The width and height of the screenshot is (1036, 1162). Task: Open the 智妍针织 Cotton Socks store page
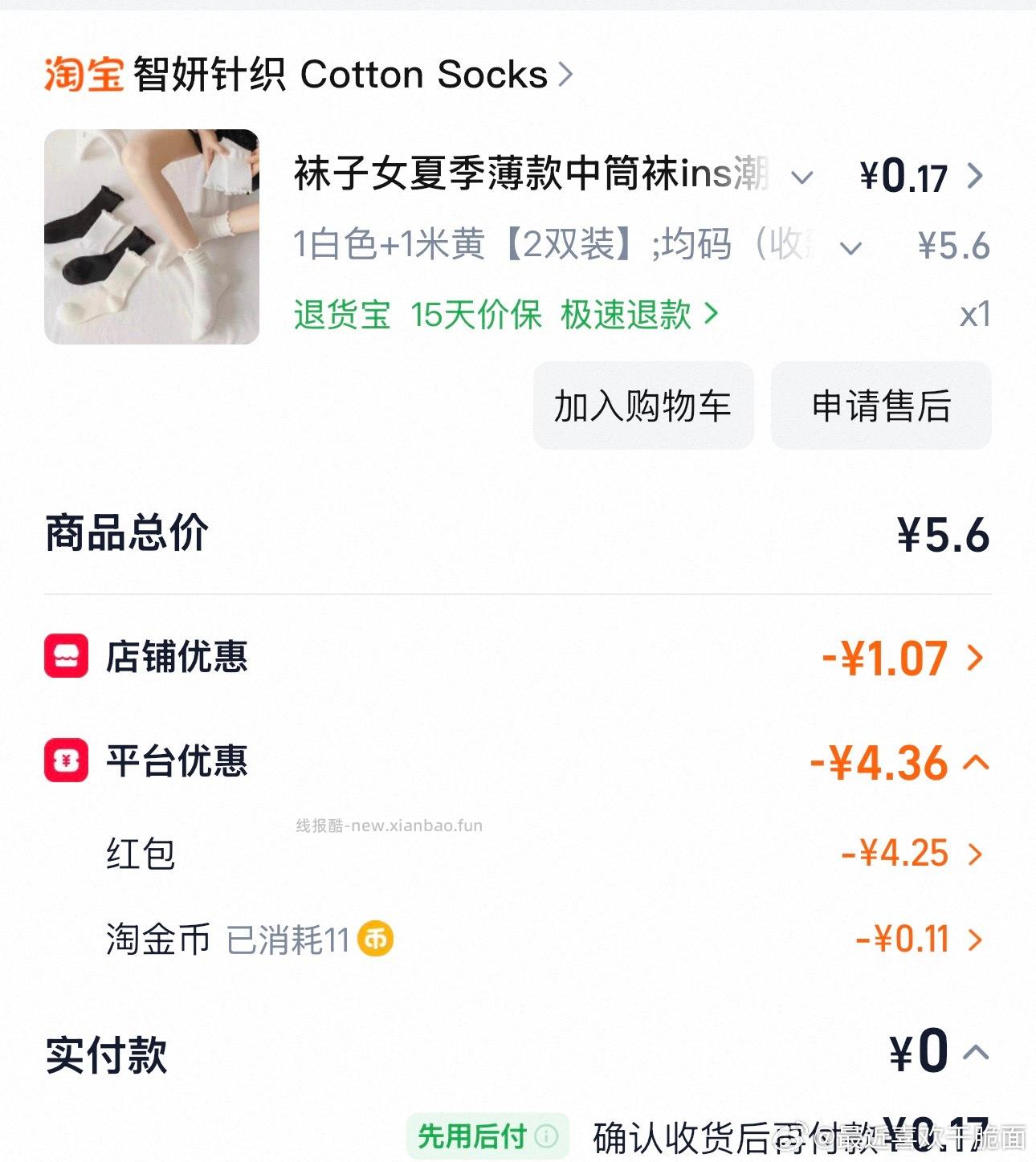337,75
